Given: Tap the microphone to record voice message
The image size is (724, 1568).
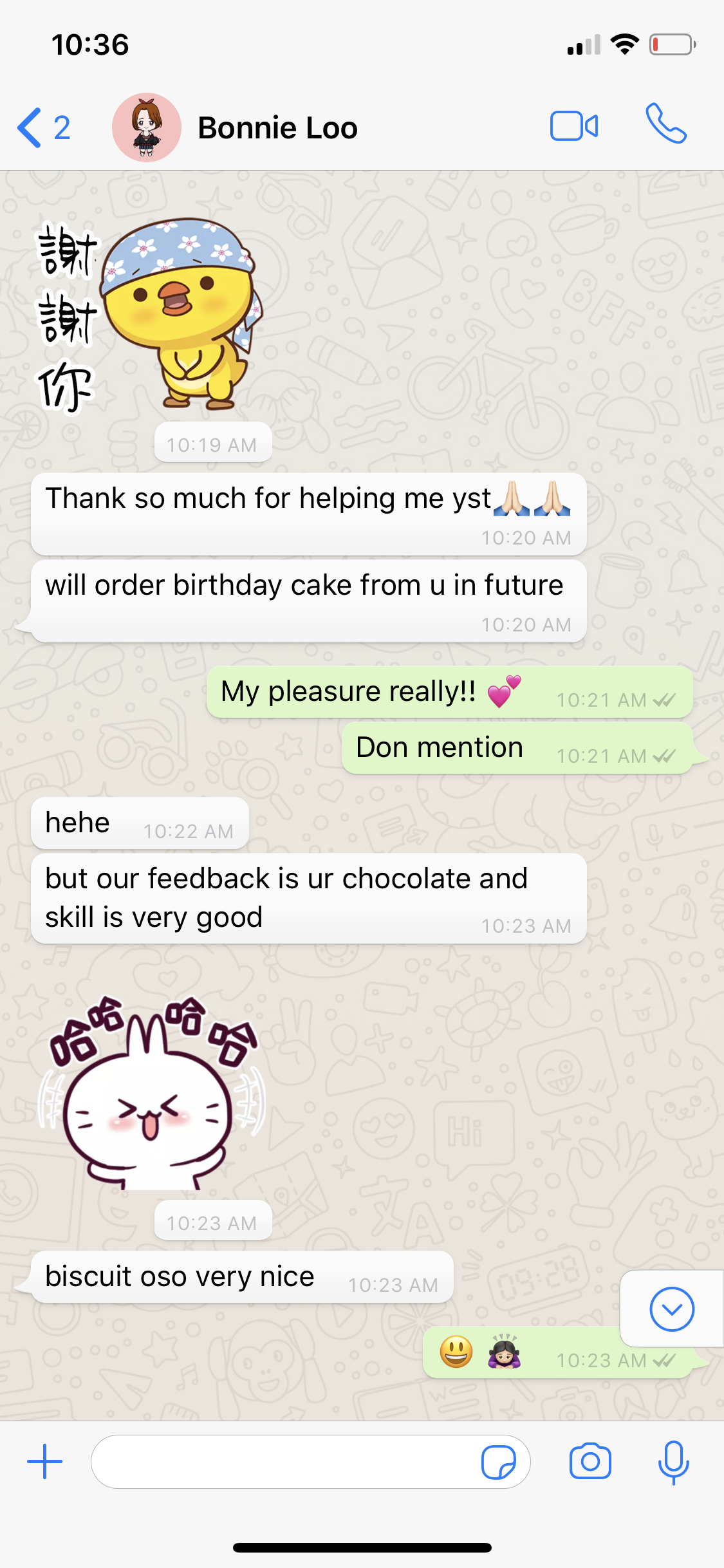Looking at the screenshot, I should (x=673, y=1462).
